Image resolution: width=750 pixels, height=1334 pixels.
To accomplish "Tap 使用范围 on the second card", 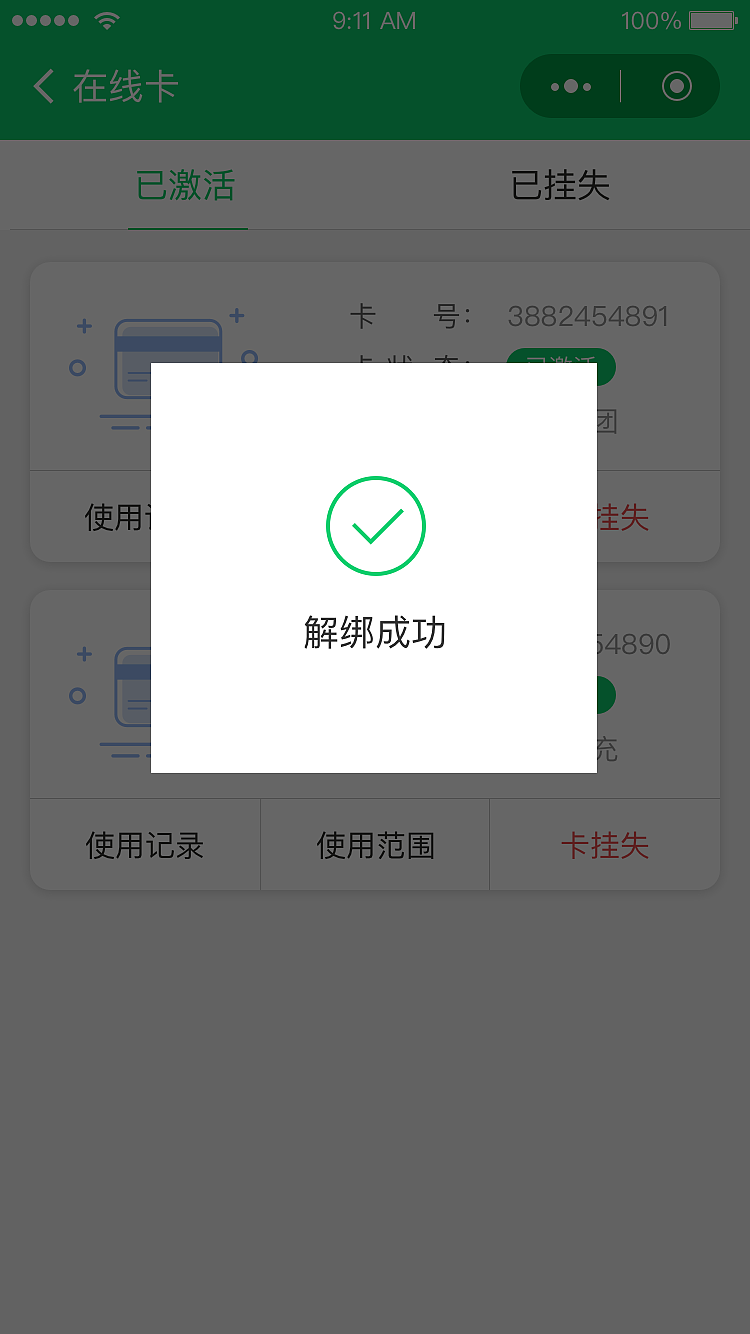I will click(374, 844).
